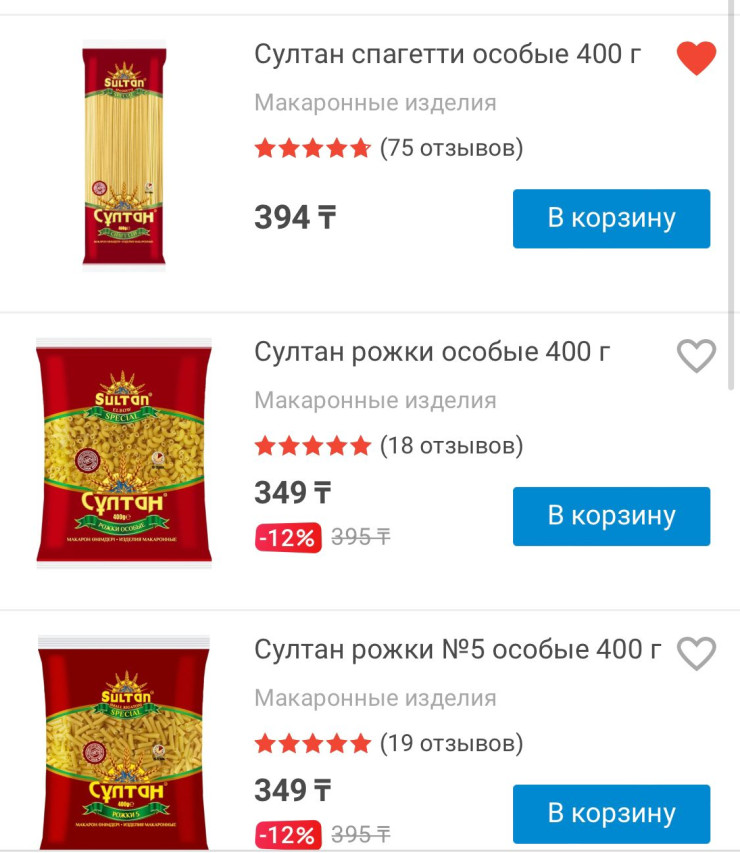Open the Султан рожки №5 product image

coord(124,745)
